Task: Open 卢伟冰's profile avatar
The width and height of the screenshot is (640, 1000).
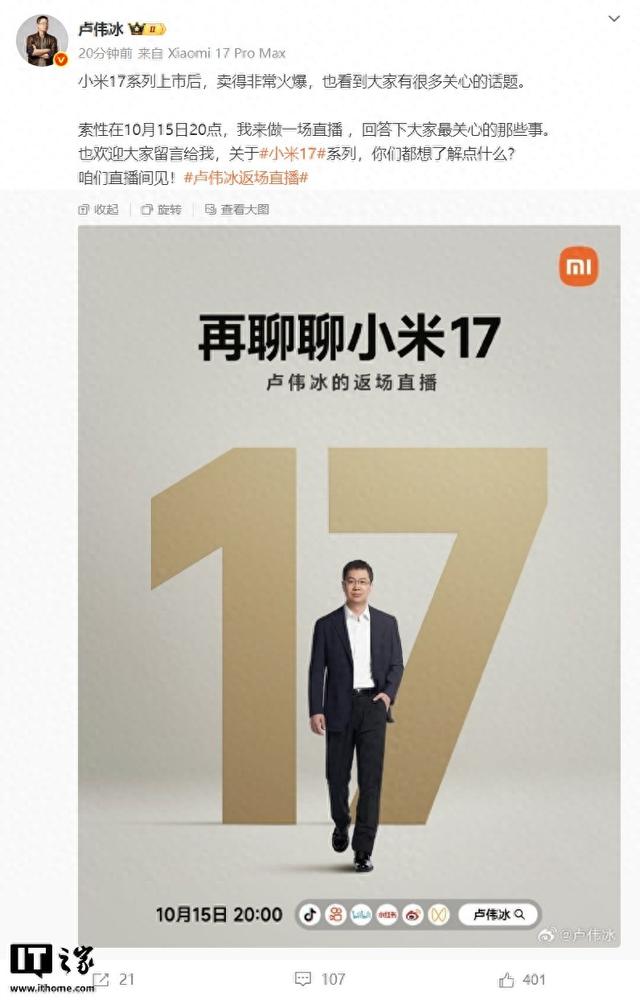Action: (42, 41)
